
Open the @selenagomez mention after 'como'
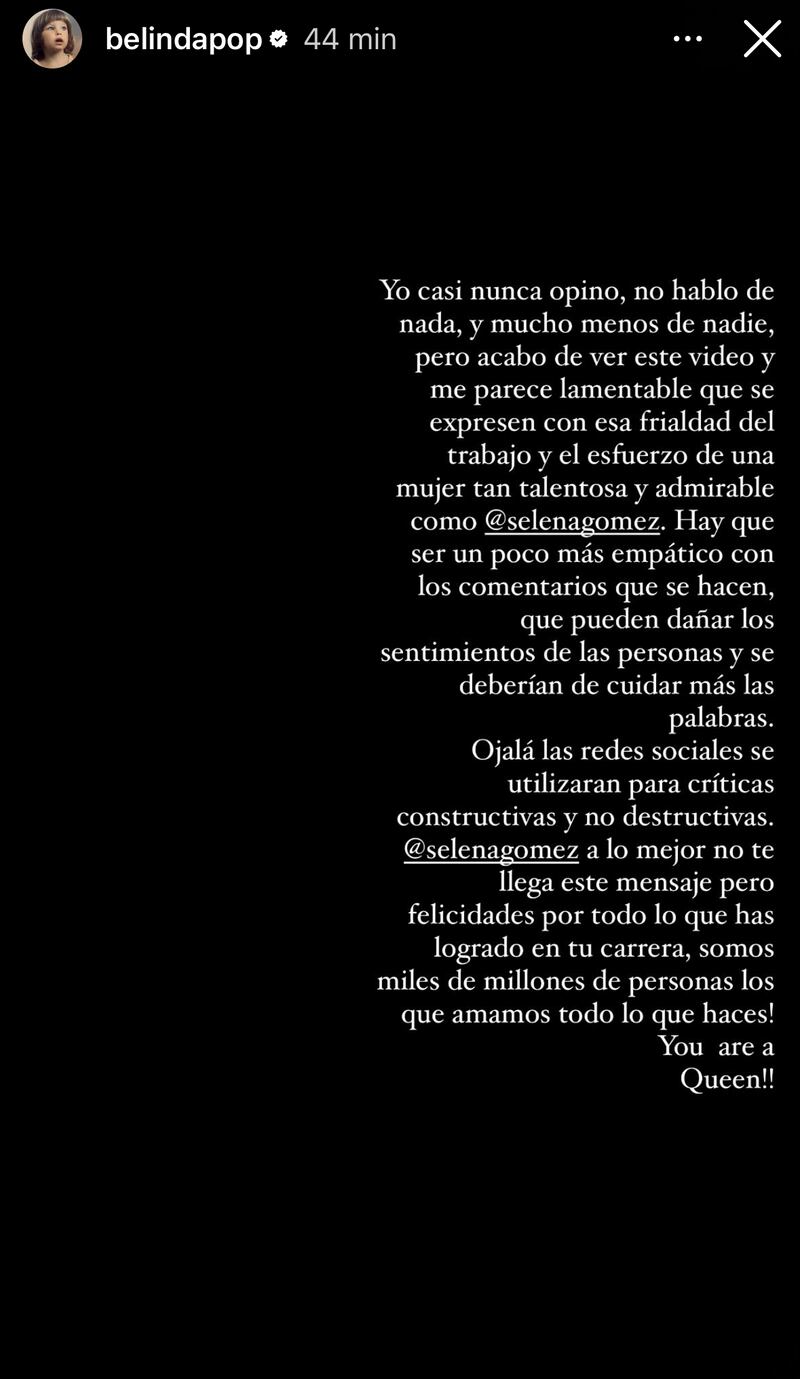point(572,521)
